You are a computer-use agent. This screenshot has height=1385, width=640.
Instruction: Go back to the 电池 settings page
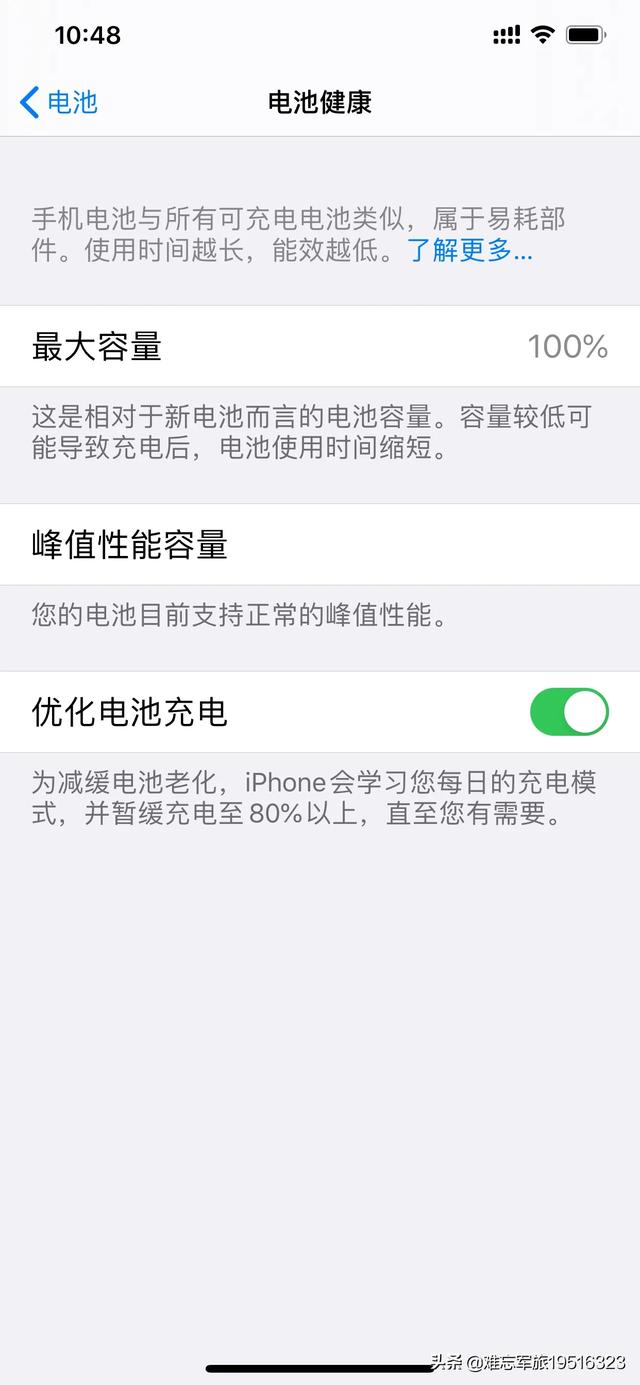[58, 102]
